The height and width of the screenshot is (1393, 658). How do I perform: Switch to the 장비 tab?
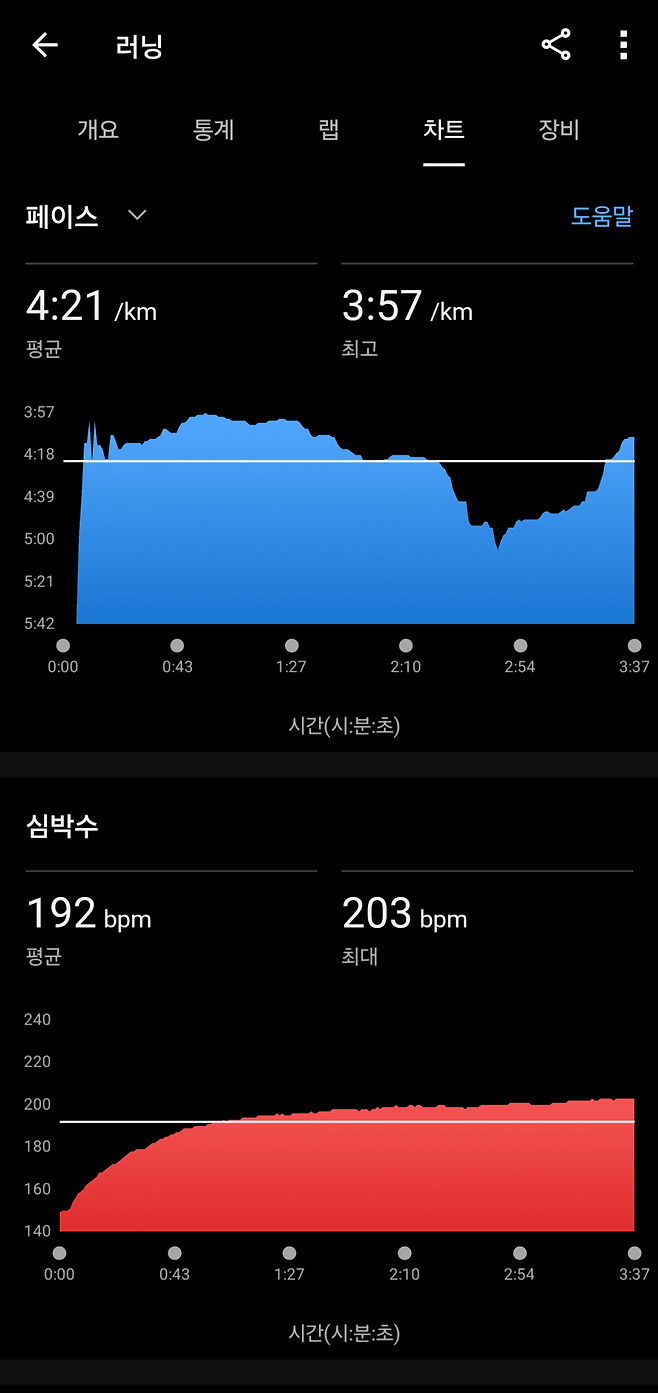pyautogui.click(x=559, y=130)
